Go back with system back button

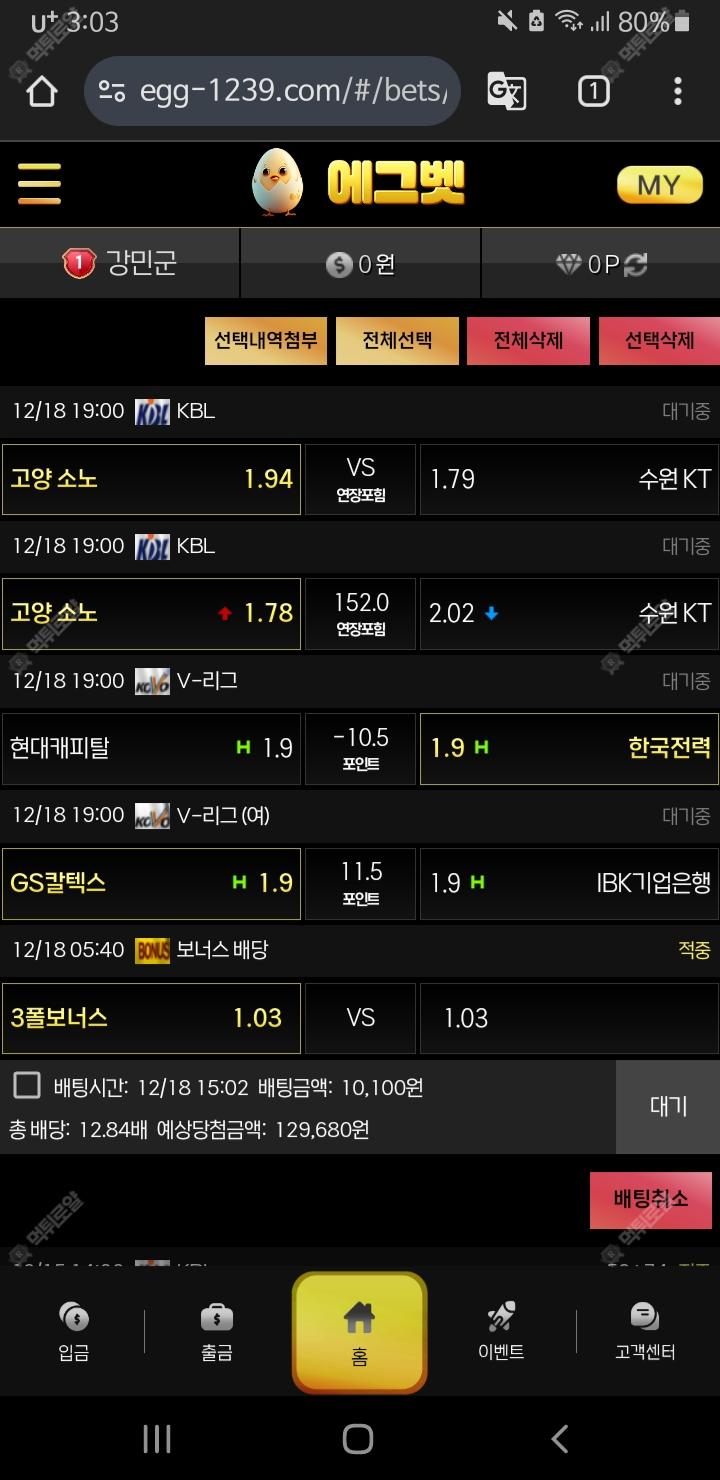pos(560,1439)
